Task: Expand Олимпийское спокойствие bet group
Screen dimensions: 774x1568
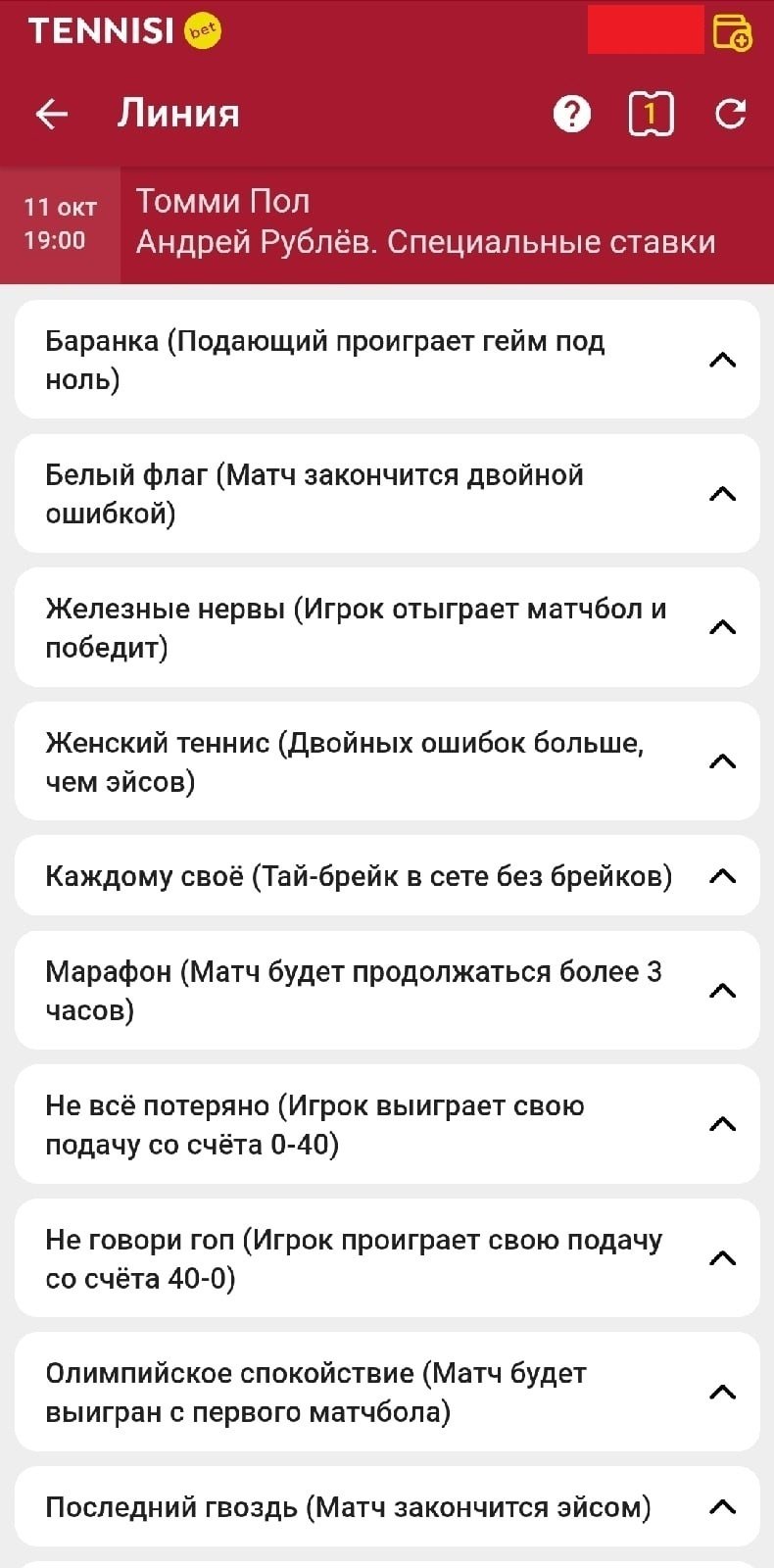Action: [722, 1393]
